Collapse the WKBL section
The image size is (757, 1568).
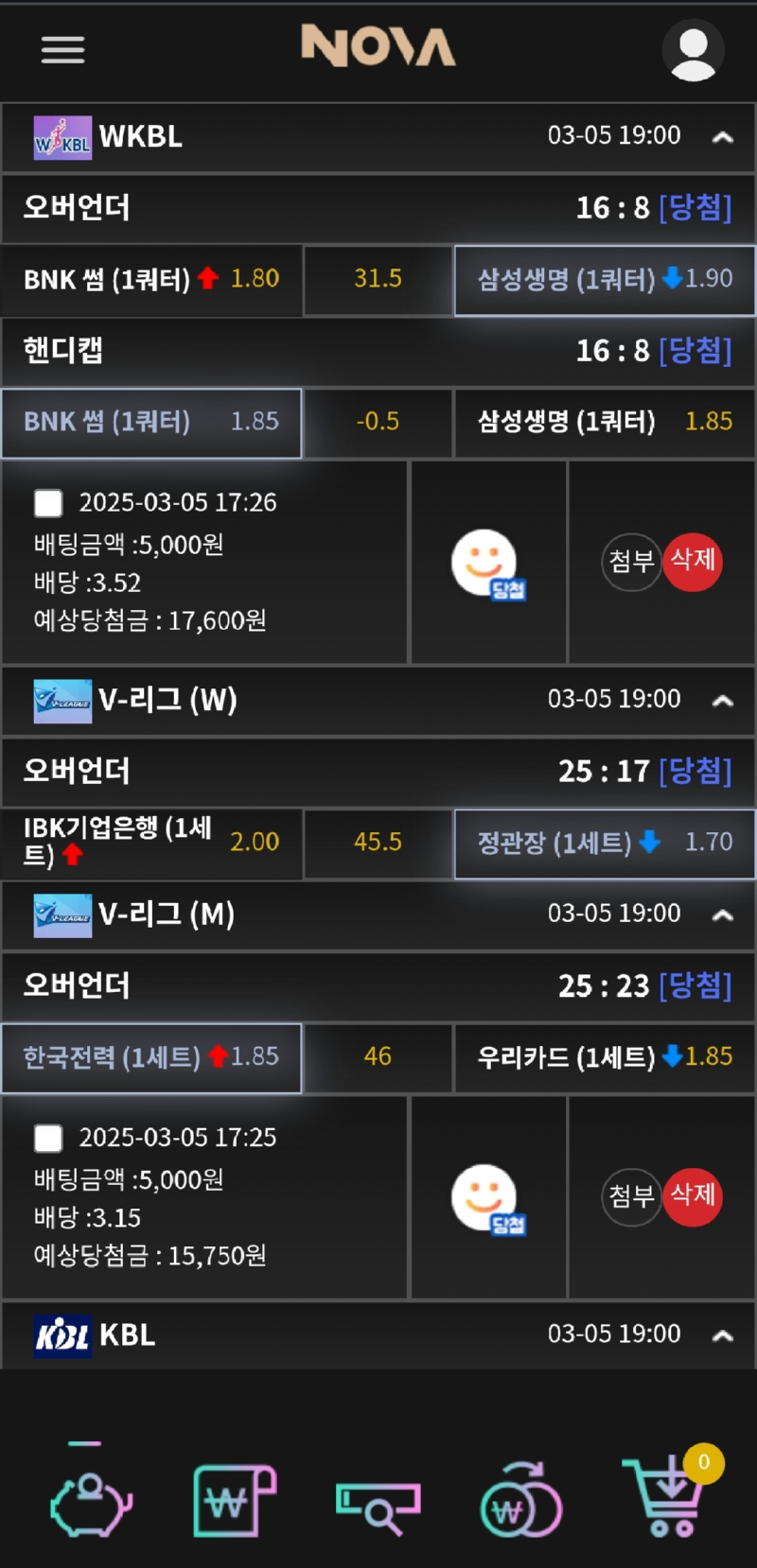point(722,137)
